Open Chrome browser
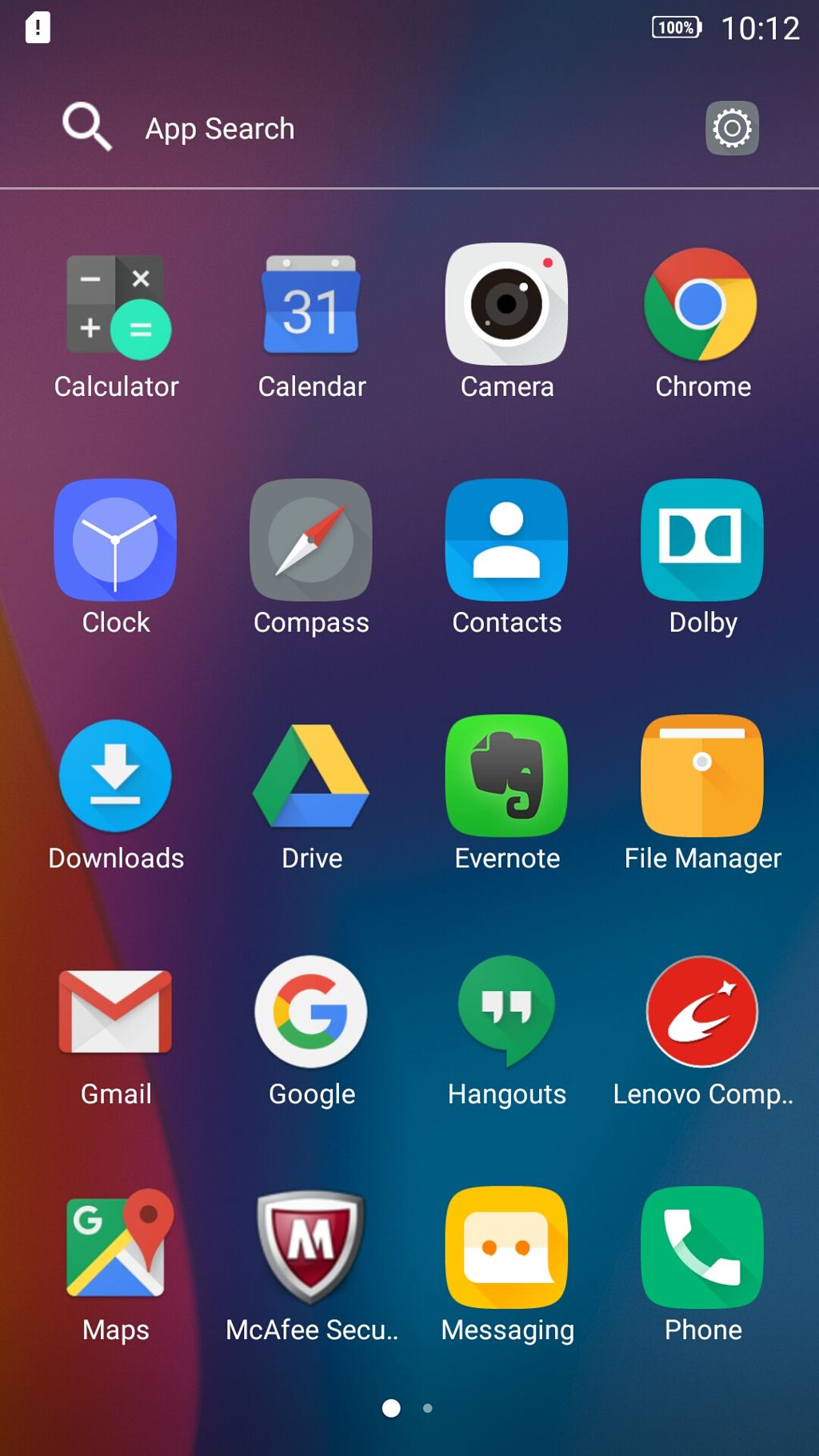The image size is (819, 1456). click(701, 305)
